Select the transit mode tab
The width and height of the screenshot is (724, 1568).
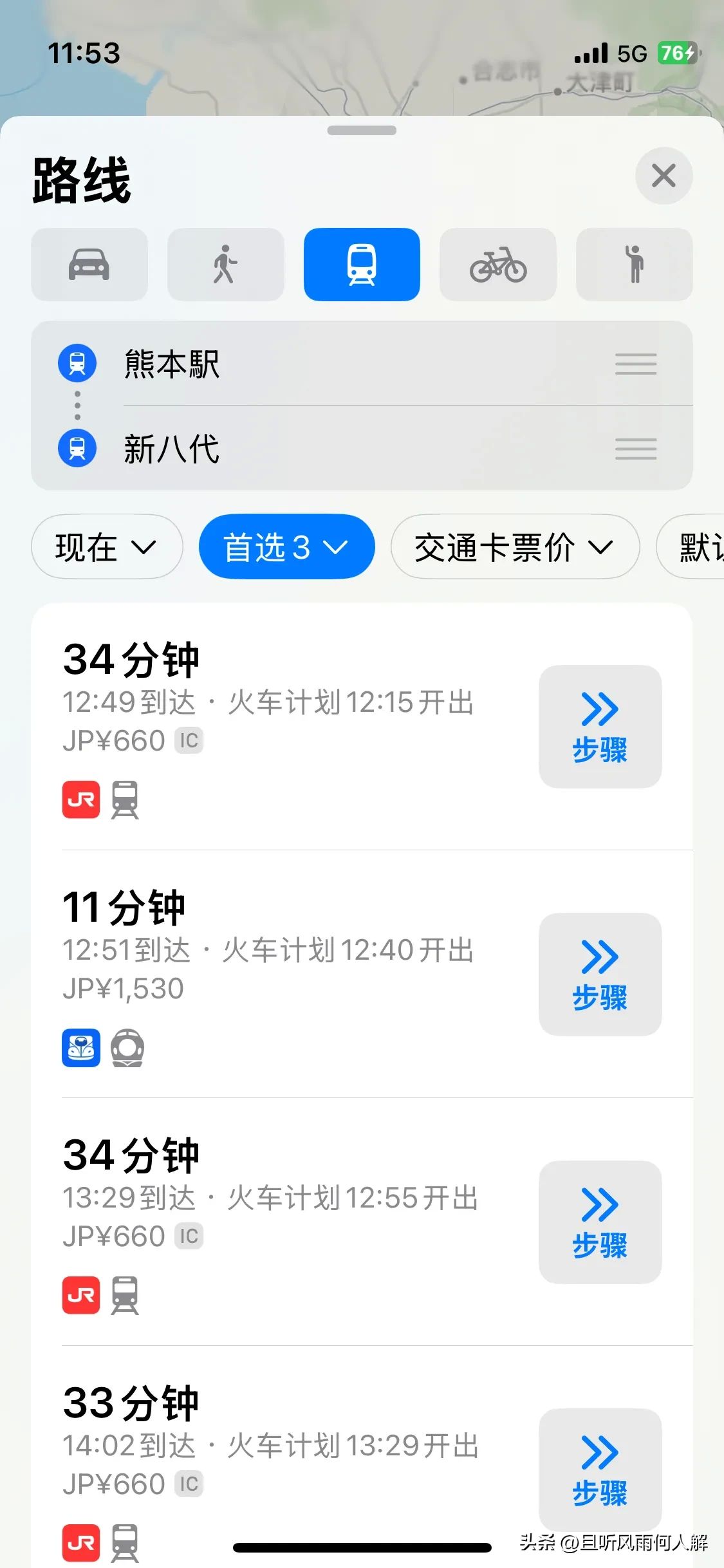[362, 265]
